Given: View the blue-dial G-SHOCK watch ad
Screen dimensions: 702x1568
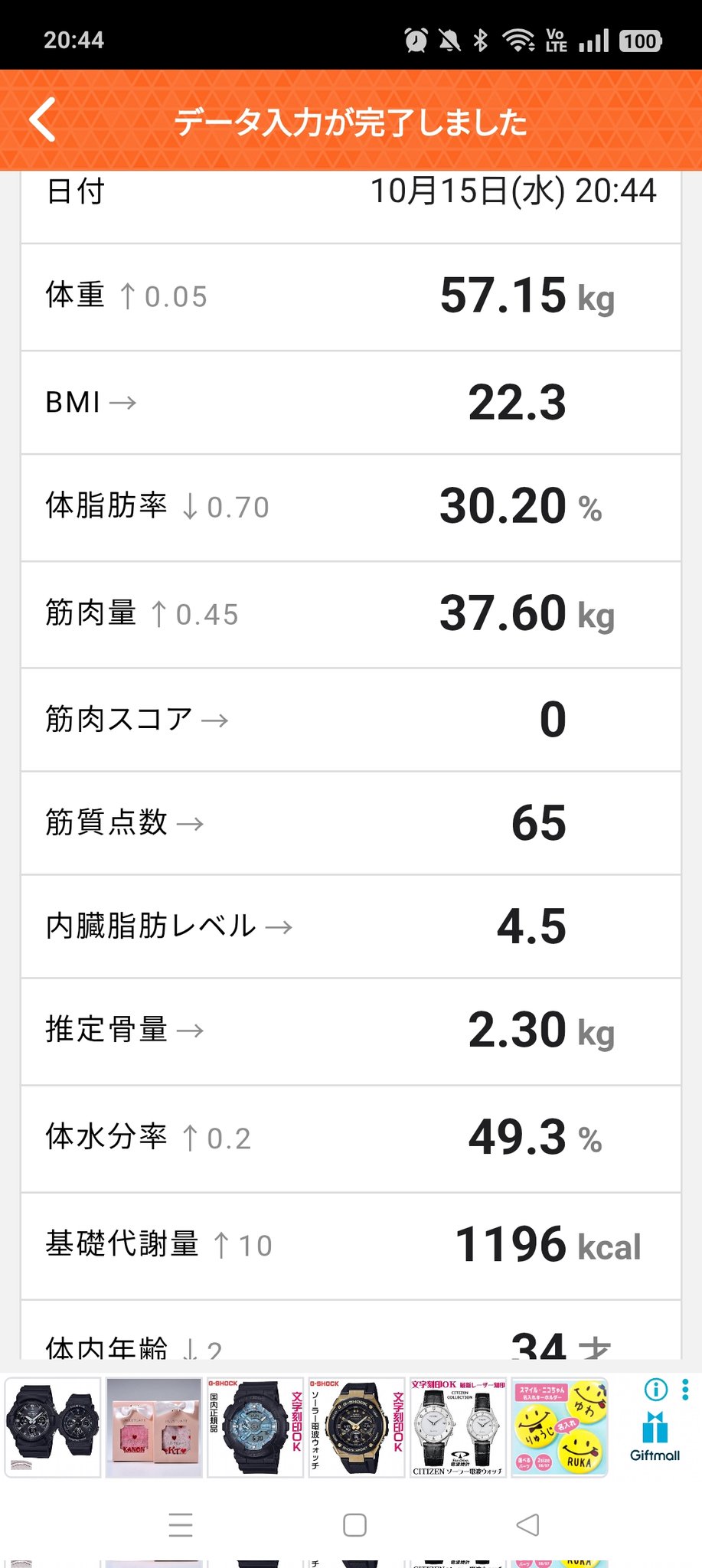Looking at the screenshot, I should point(255,1427).
